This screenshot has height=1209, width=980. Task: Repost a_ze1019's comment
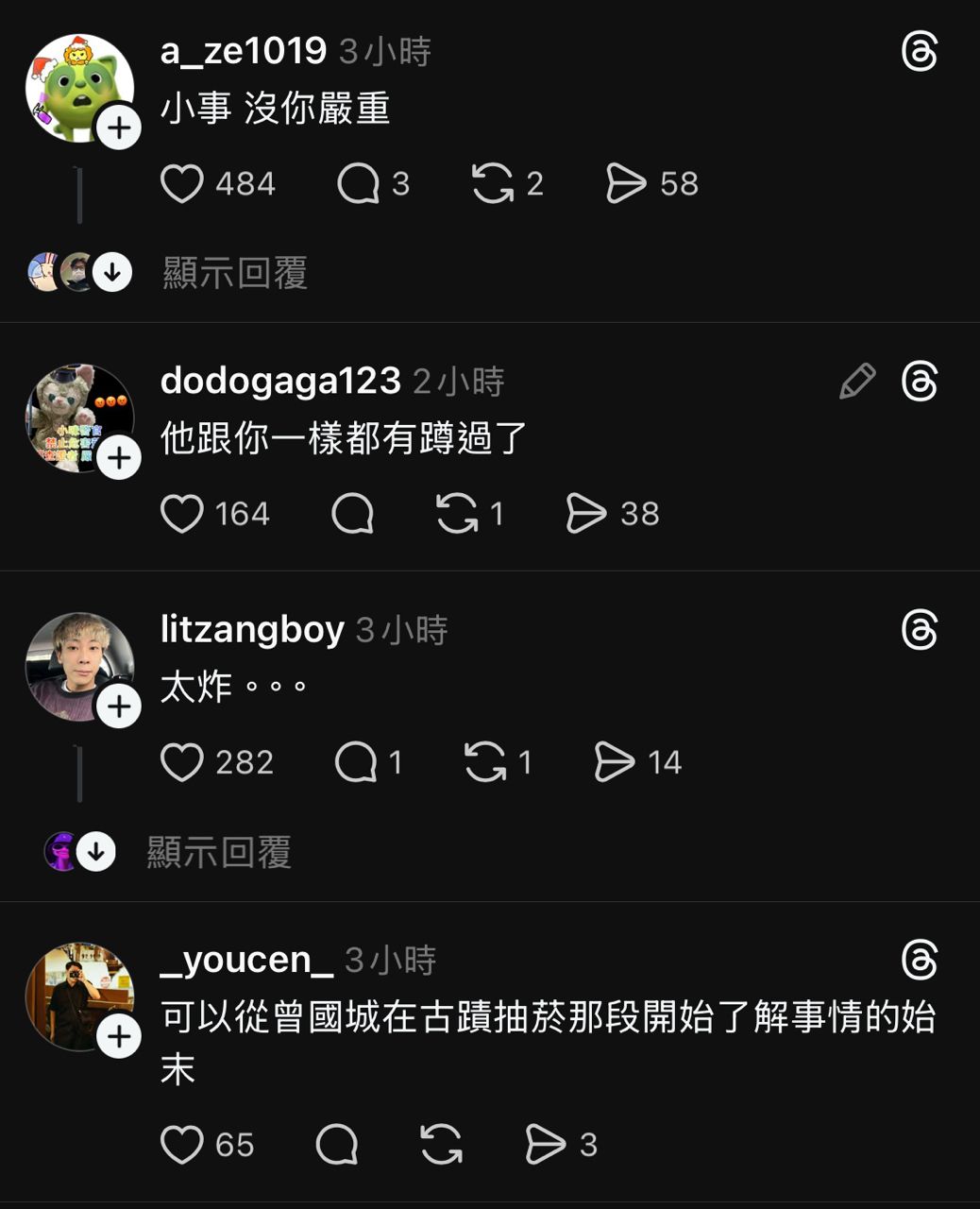click(492, 183)
